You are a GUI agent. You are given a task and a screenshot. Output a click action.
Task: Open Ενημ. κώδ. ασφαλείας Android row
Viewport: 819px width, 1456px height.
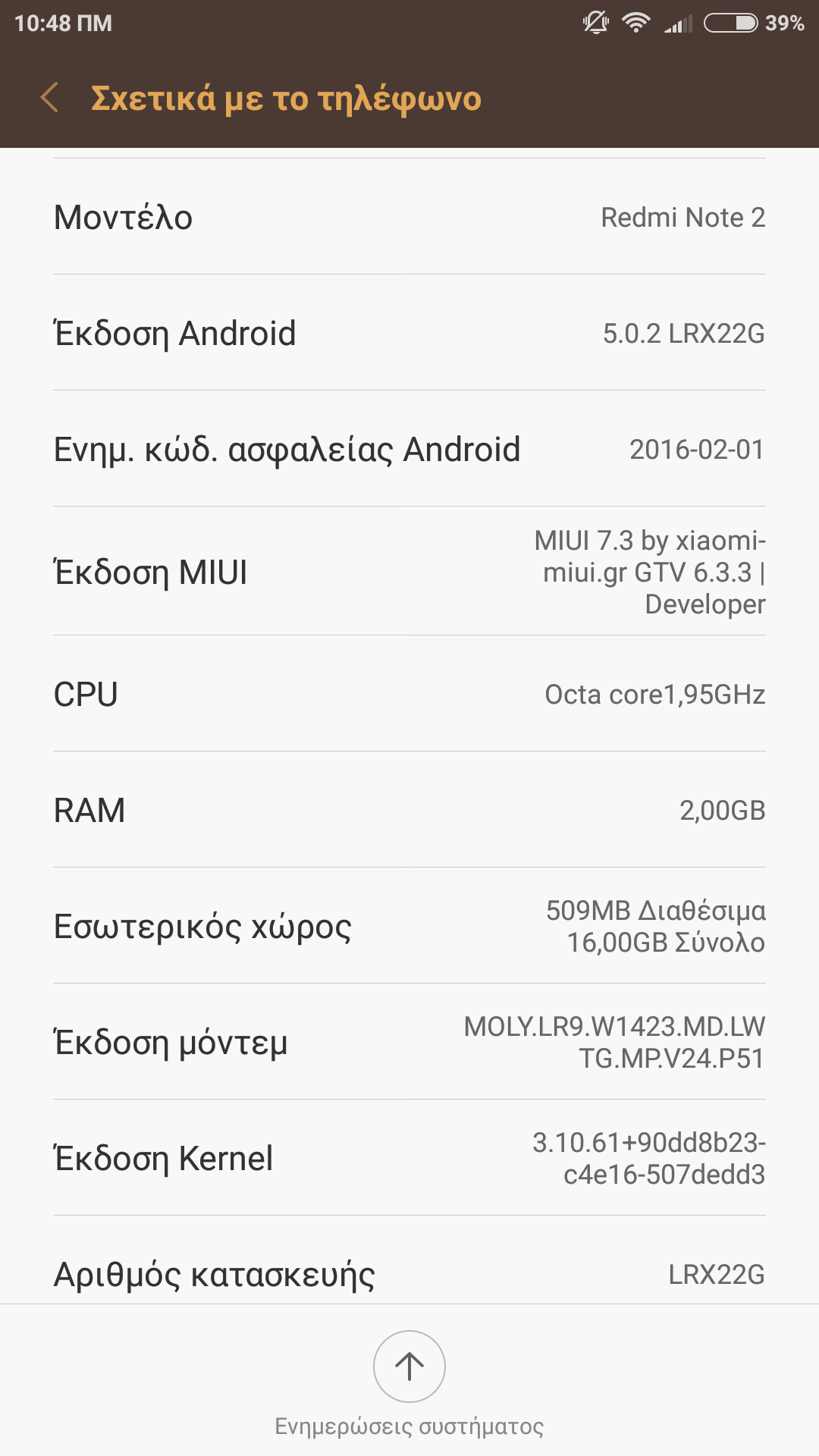pos(409,449)
